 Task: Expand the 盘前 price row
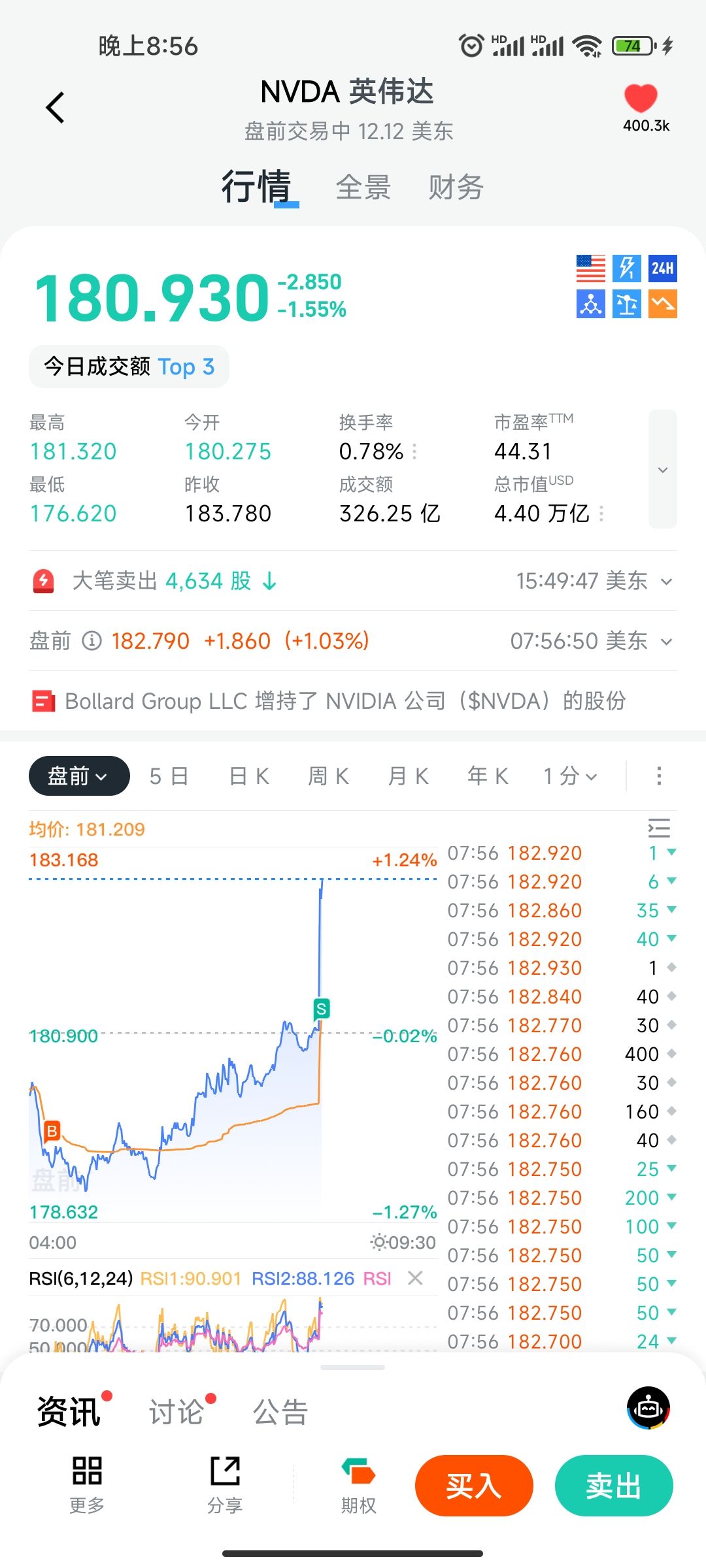click(666, 641)
